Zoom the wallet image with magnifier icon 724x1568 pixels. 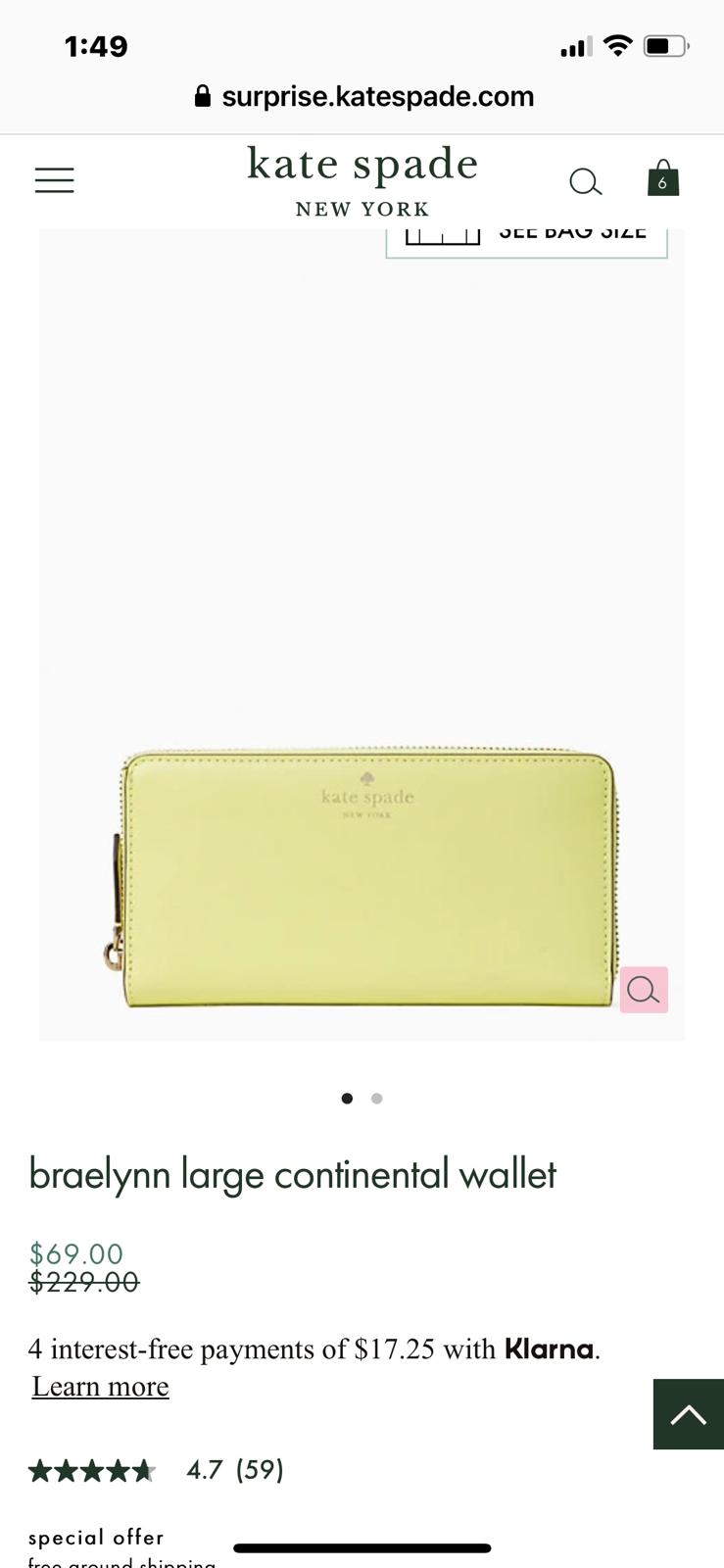point(644,990)
